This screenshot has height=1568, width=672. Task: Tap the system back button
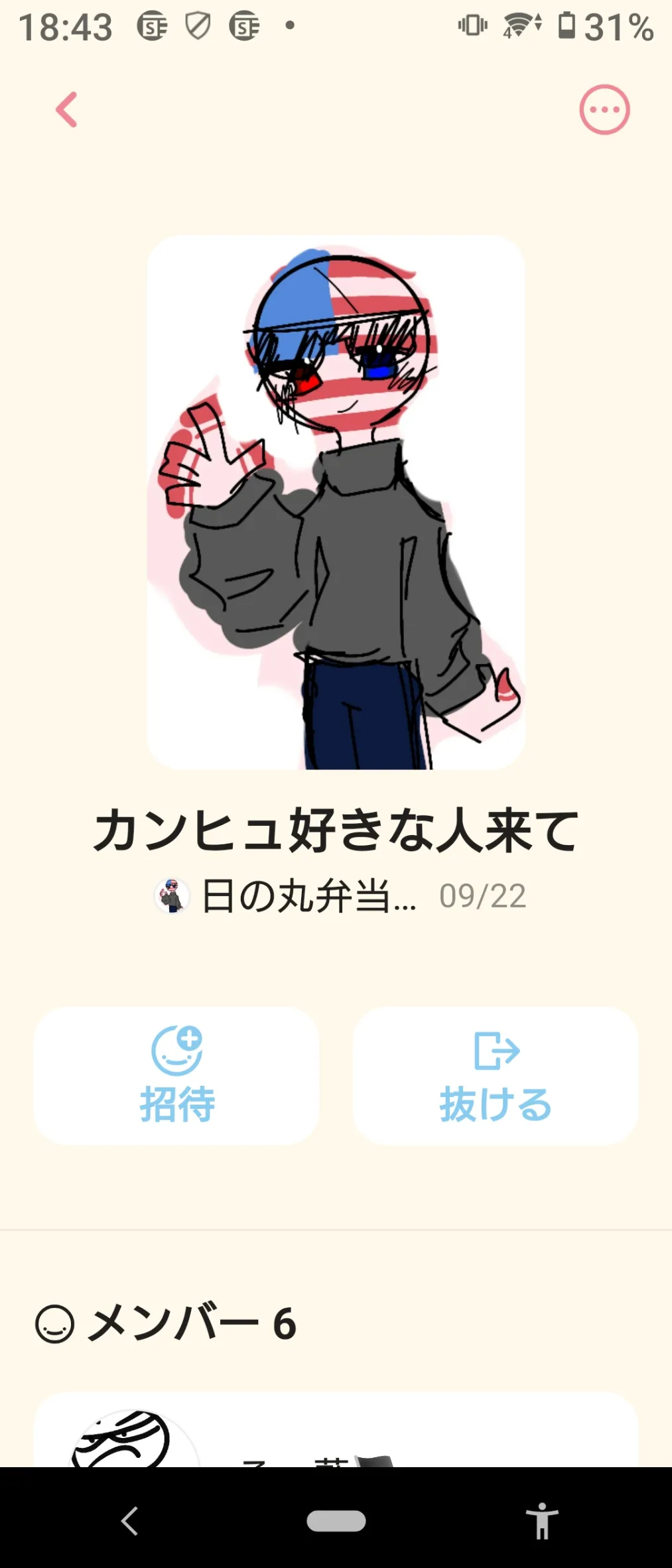tap(129, 1520)
